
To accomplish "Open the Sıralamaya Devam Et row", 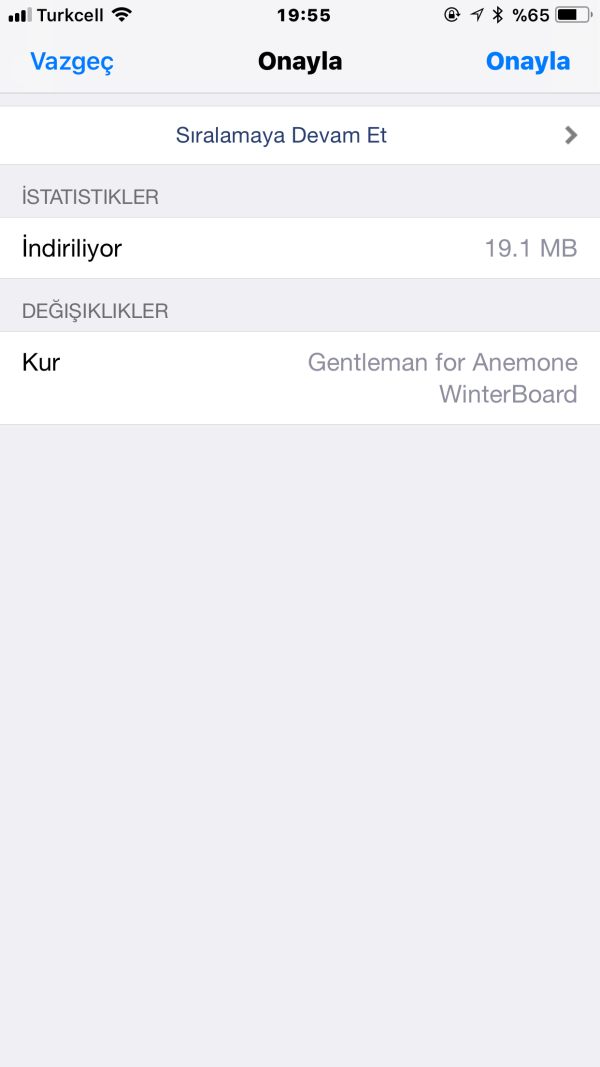I will 300,136.
